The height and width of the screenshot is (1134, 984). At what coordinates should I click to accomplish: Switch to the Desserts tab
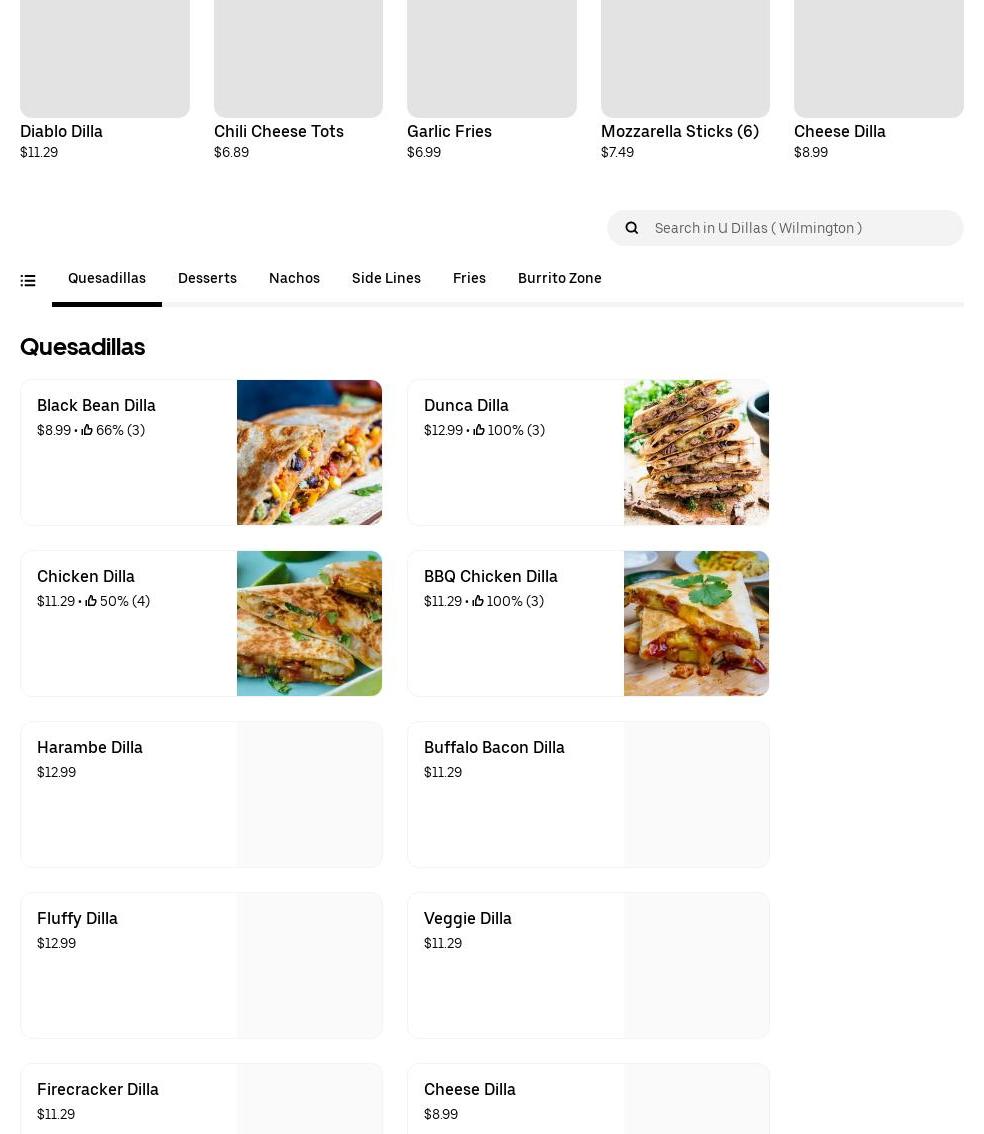pyautogui.click(x=207, y=279)
